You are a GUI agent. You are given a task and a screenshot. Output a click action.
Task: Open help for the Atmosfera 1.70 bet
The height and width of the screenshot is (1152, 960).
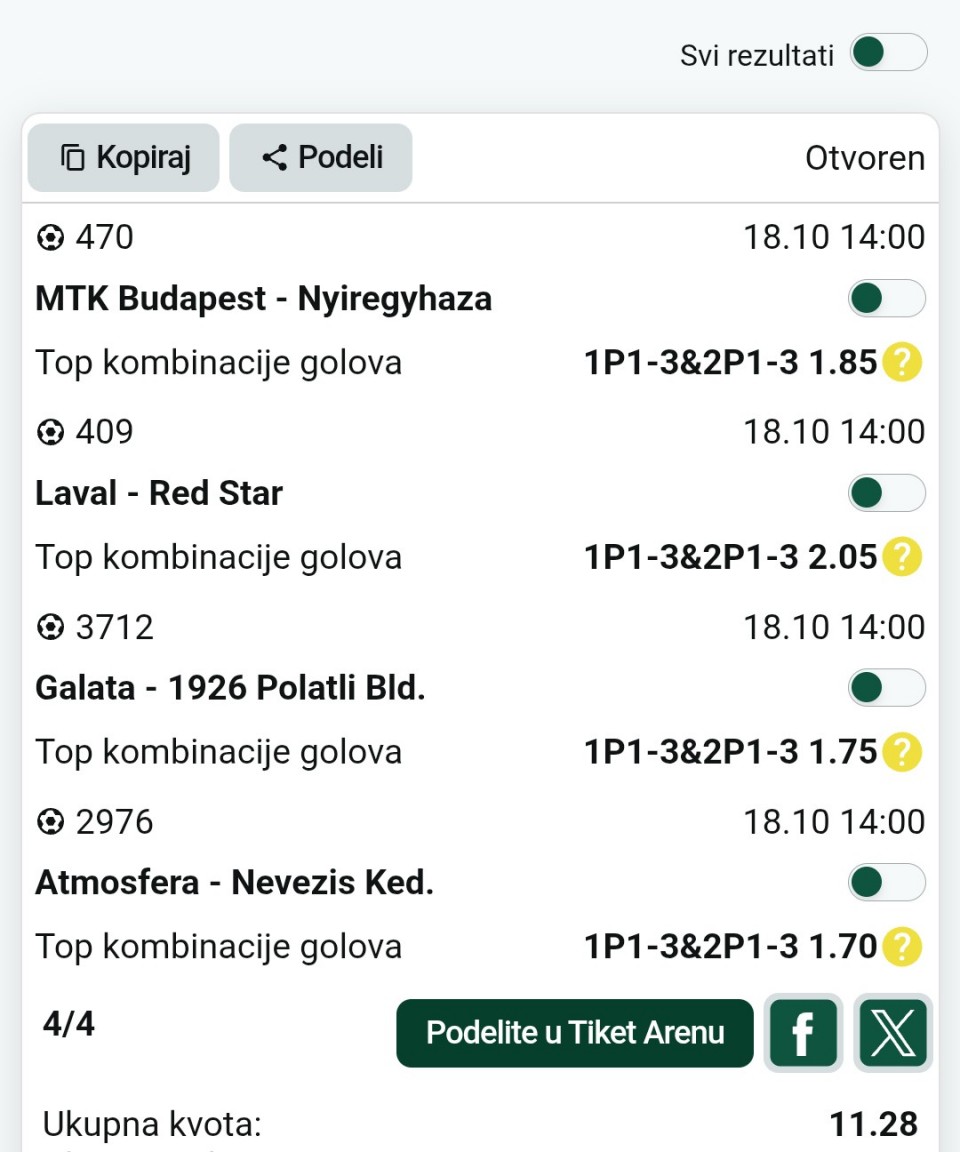(901, 947)
